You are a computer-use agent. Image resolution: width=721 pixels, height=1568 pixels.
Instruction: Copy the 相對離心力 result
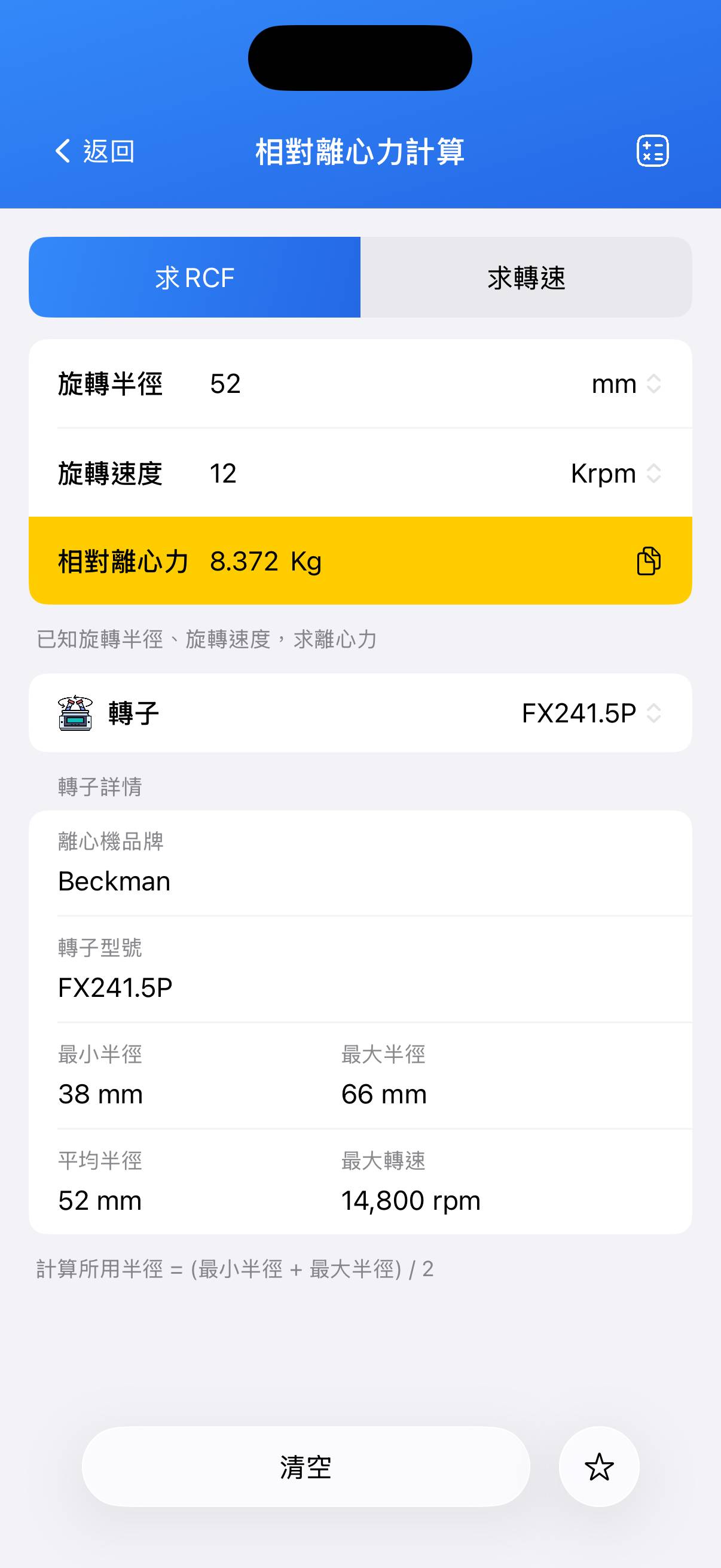pos(648,560)
